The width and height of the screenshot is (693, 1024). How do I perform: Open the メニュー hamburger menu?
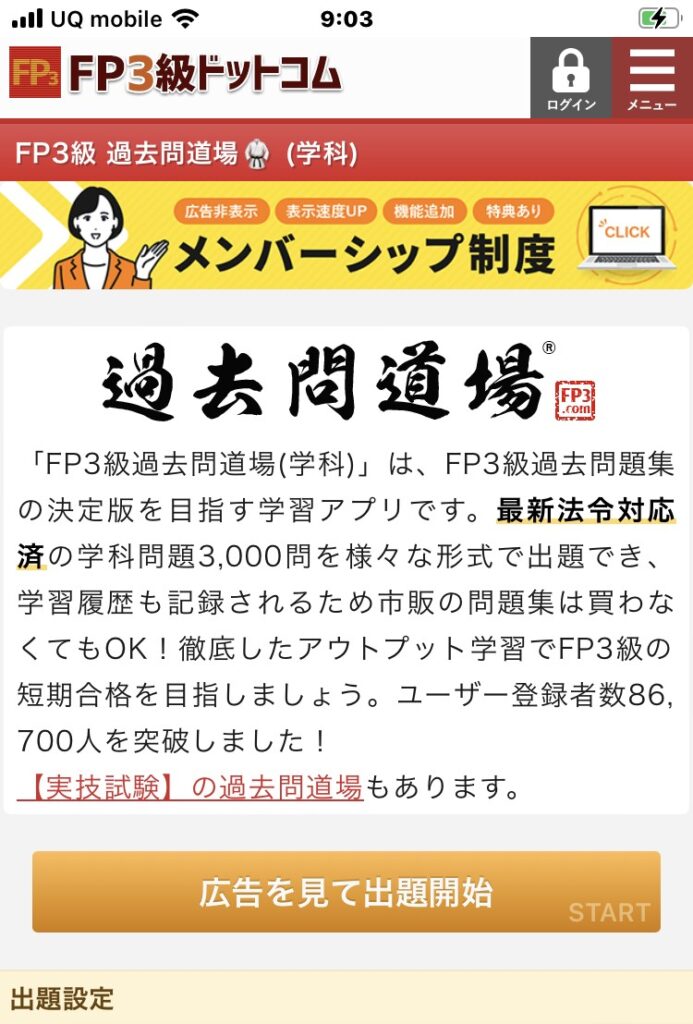pyautogui.click(x=652, y=79)
